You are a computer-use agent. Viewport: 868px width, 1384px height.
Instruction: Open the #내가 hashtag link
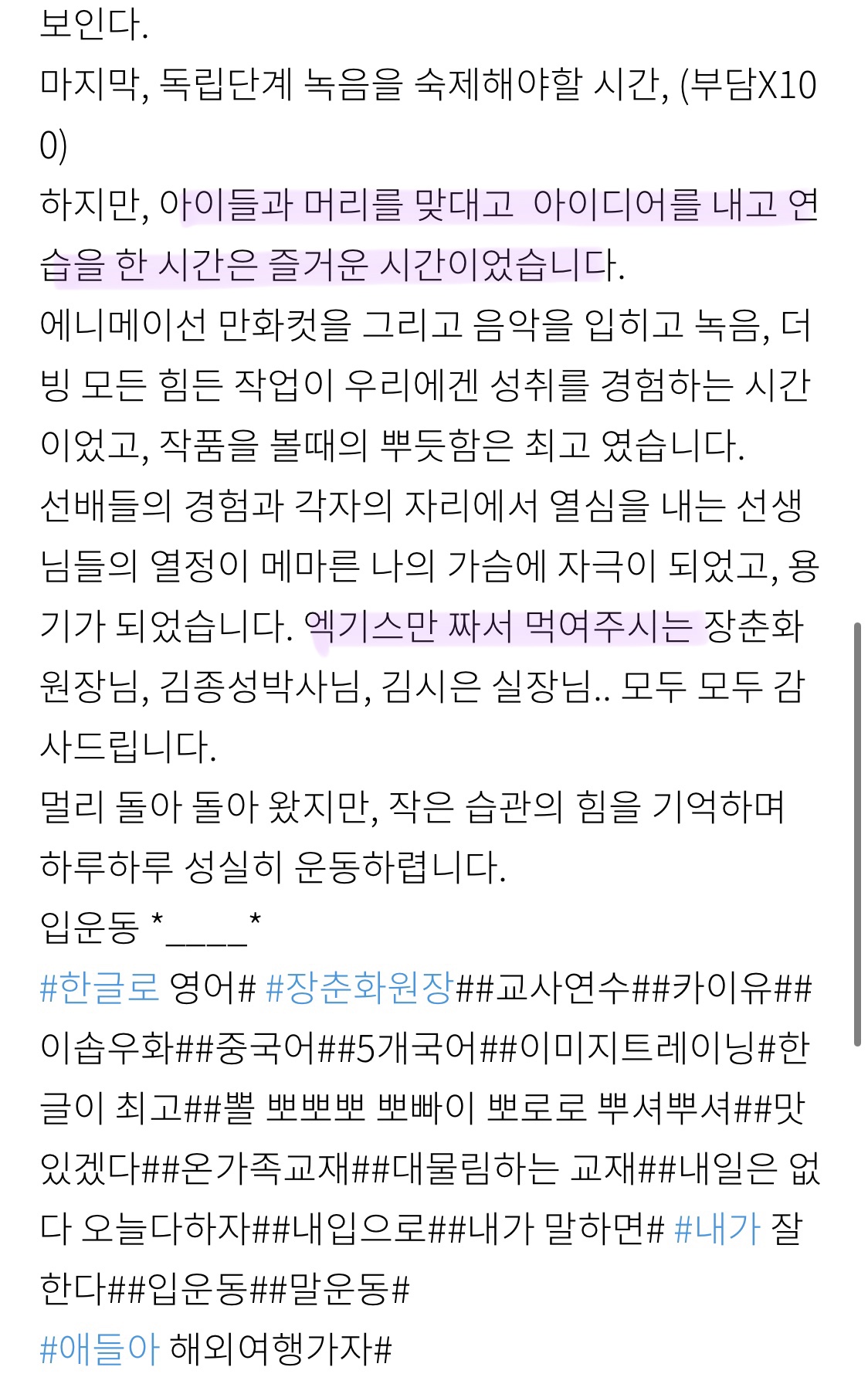(x=717, y=1229)
